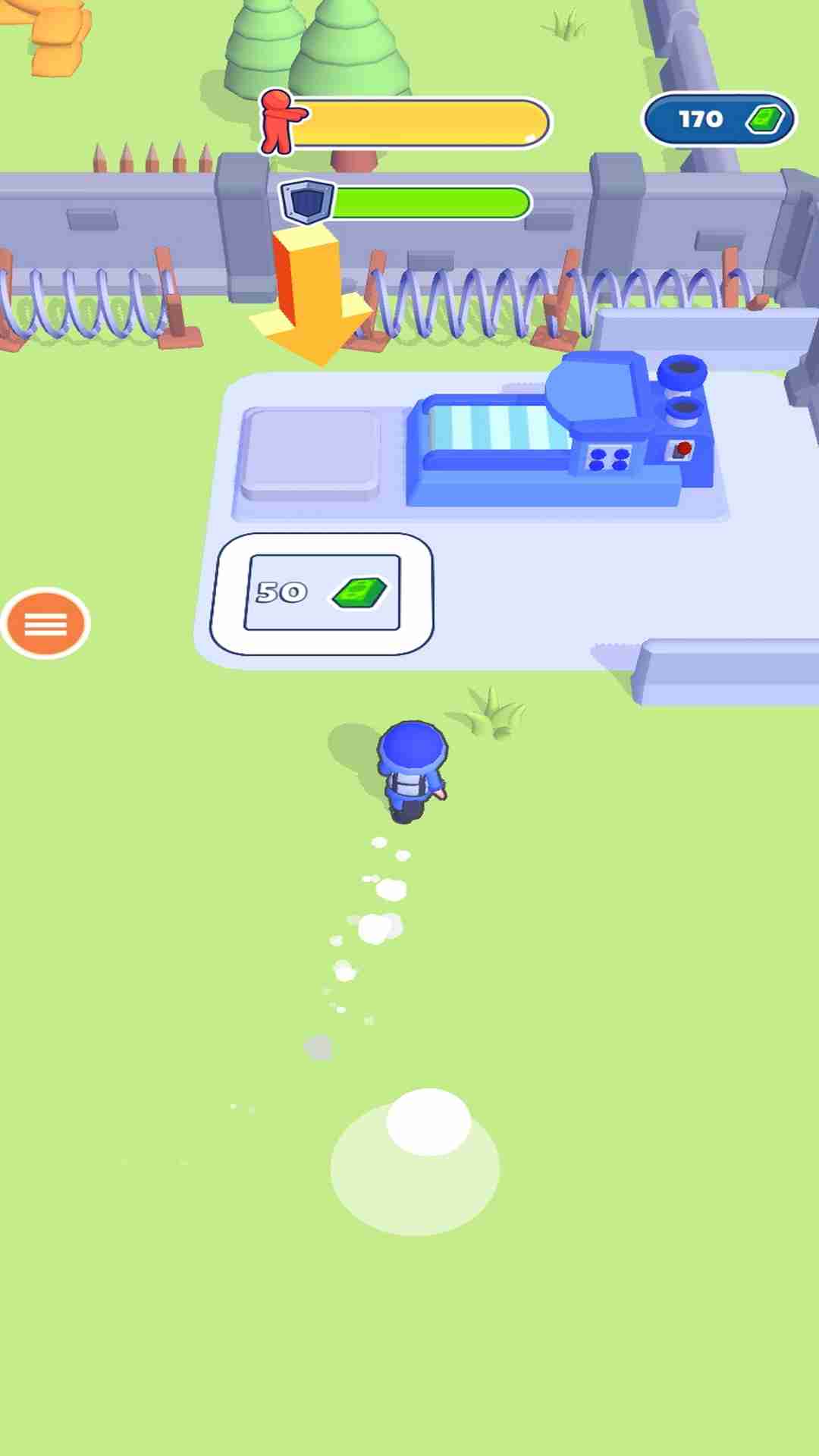819x1456 pixels.
Task: Open the orange hamburger menu button
Action: 45,623
